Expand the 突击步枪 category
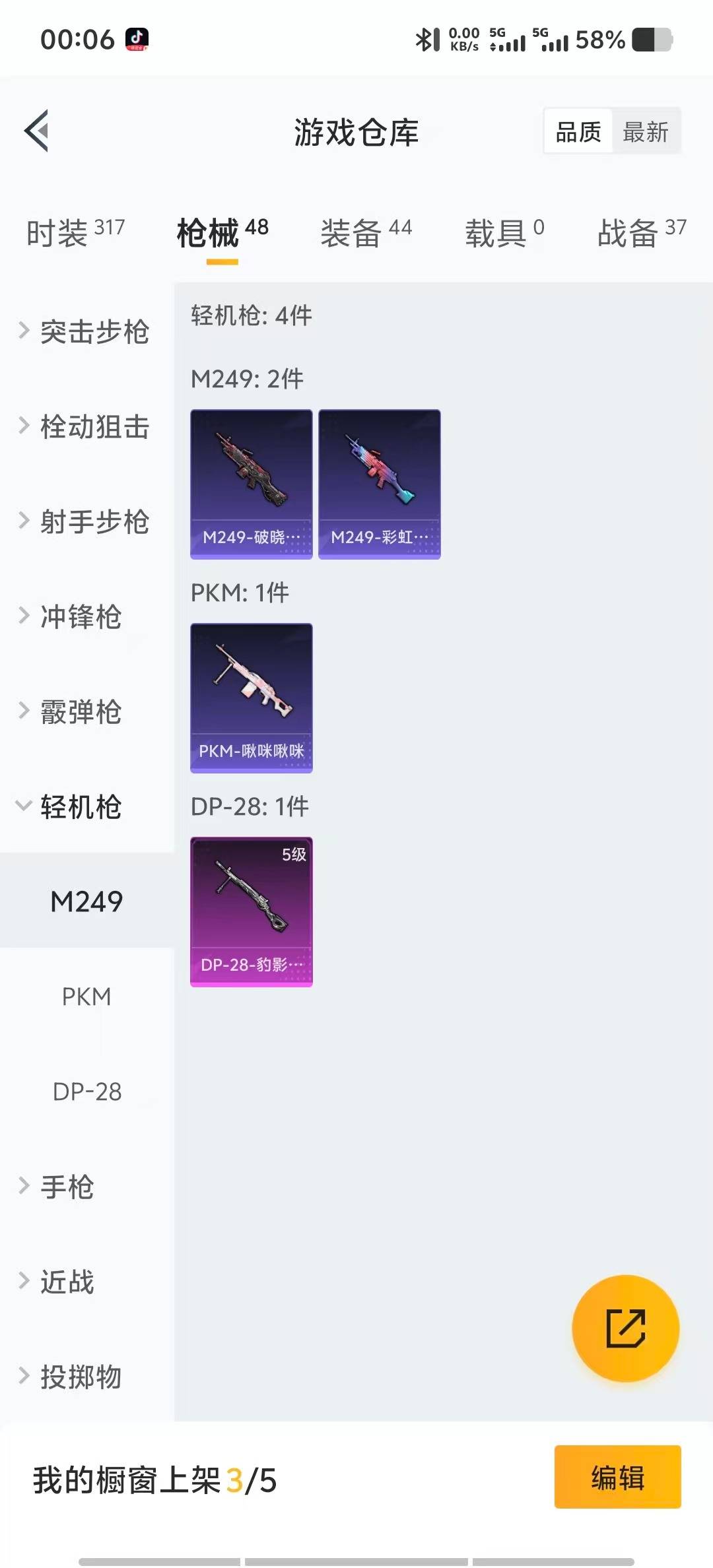The height and width of the screenshot is (1568, 713). point(86,331)
